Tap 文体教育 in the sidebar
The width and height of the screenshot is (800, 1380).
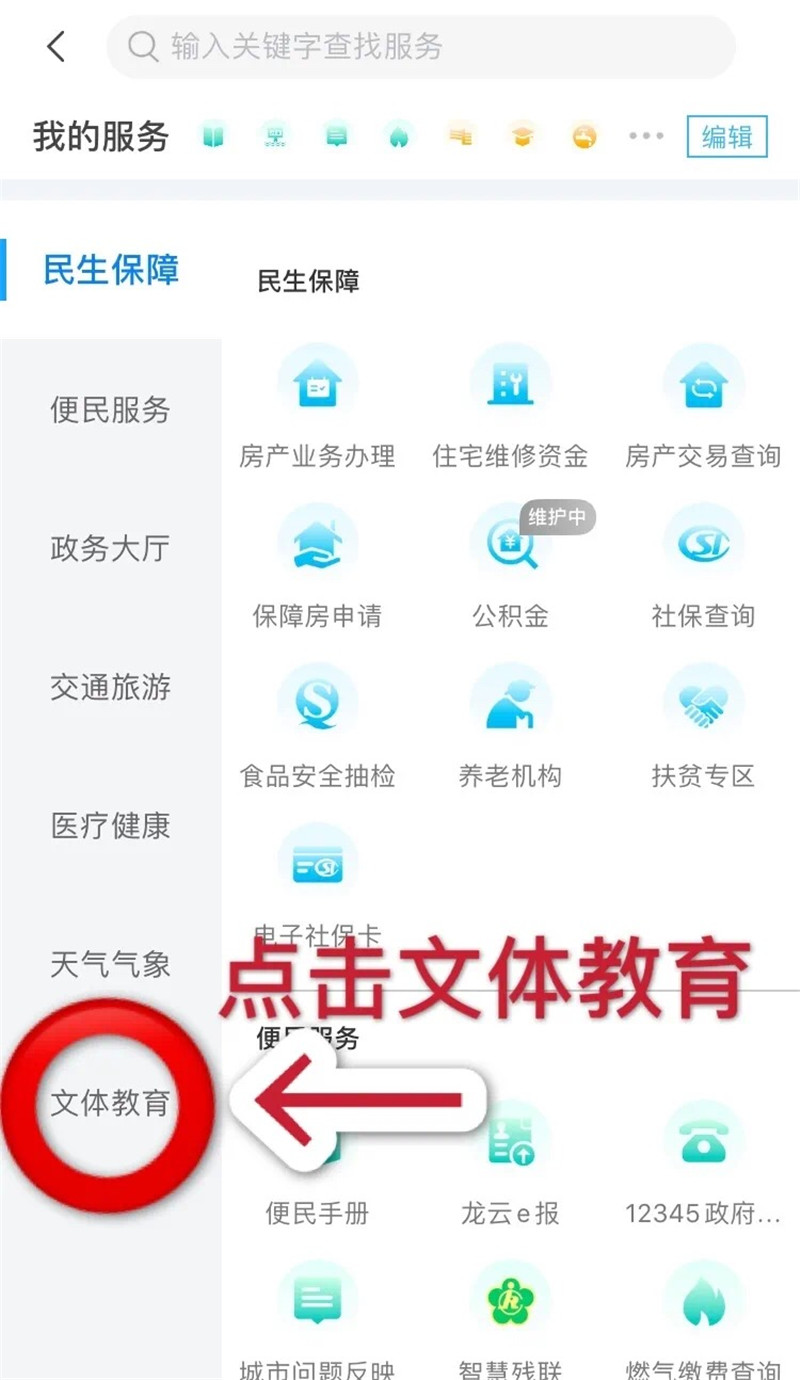tap(110, 1104)
